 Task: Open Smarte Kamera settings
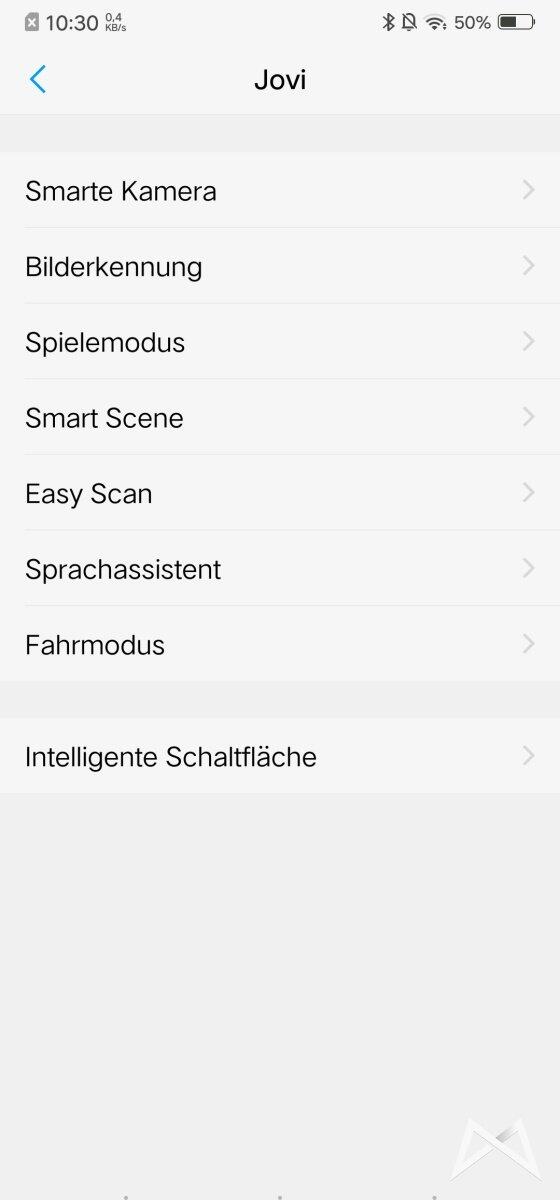tap(280, 190)
